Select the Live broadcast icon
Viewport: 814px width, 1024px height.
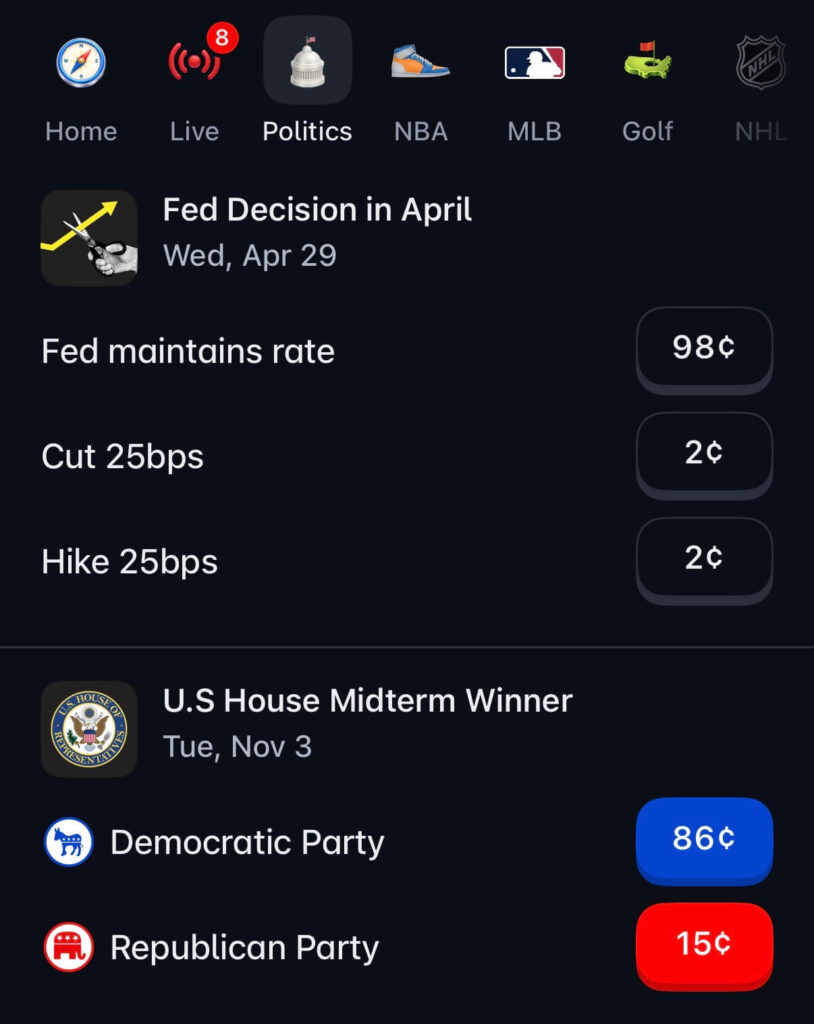click(x=193, y=62)
